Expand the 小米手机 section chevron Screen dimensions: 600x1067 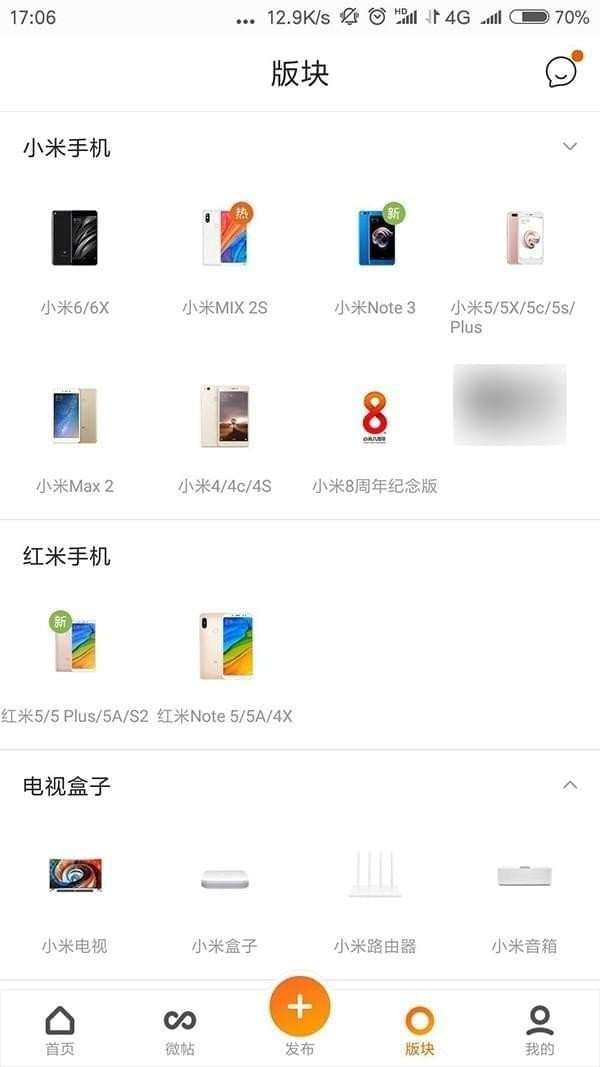click(570, 147)
